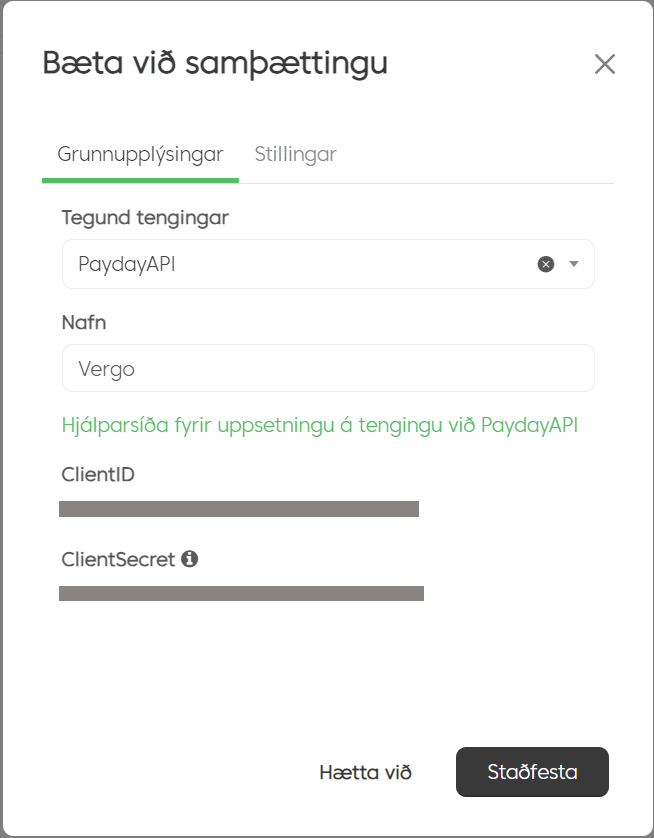The width and height of the screenshot is (654, 838).
Task: Switch to the Stillingar tab
Action: (295, 154)
